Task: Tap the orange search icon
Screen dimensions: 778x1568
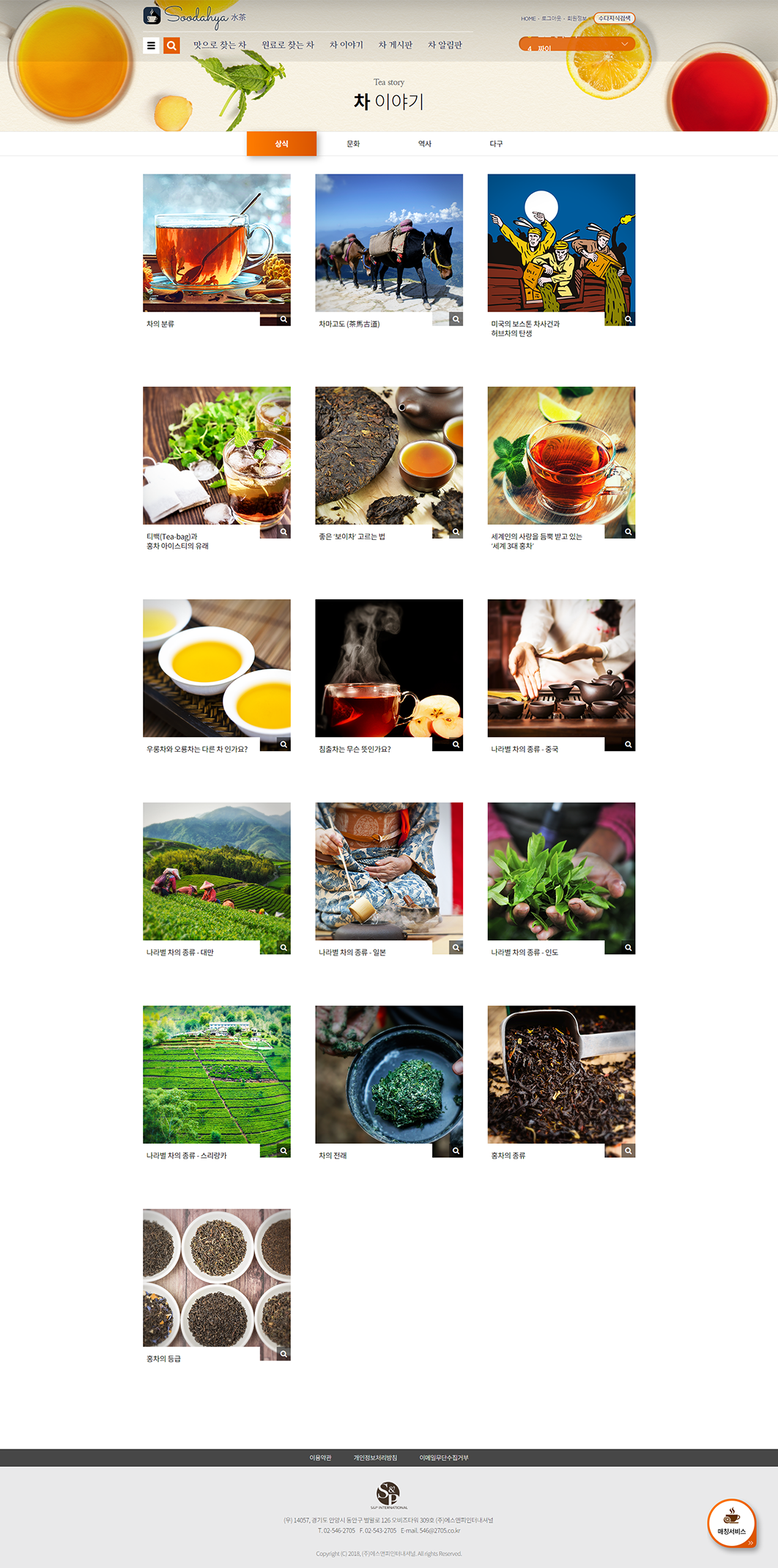Action: (171, 45)
